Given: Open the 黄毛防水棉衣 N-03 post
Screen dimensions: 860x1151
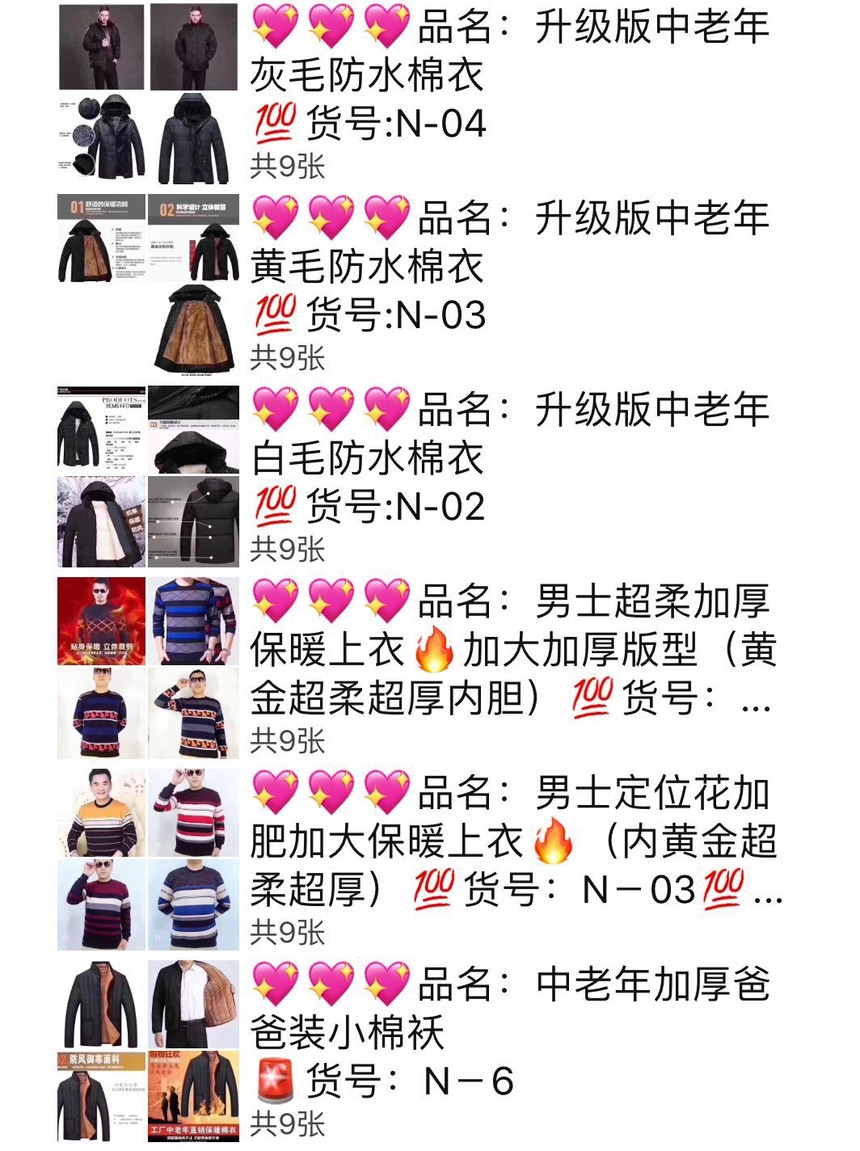Looking at the screenshot, I should tap(510, 267).
